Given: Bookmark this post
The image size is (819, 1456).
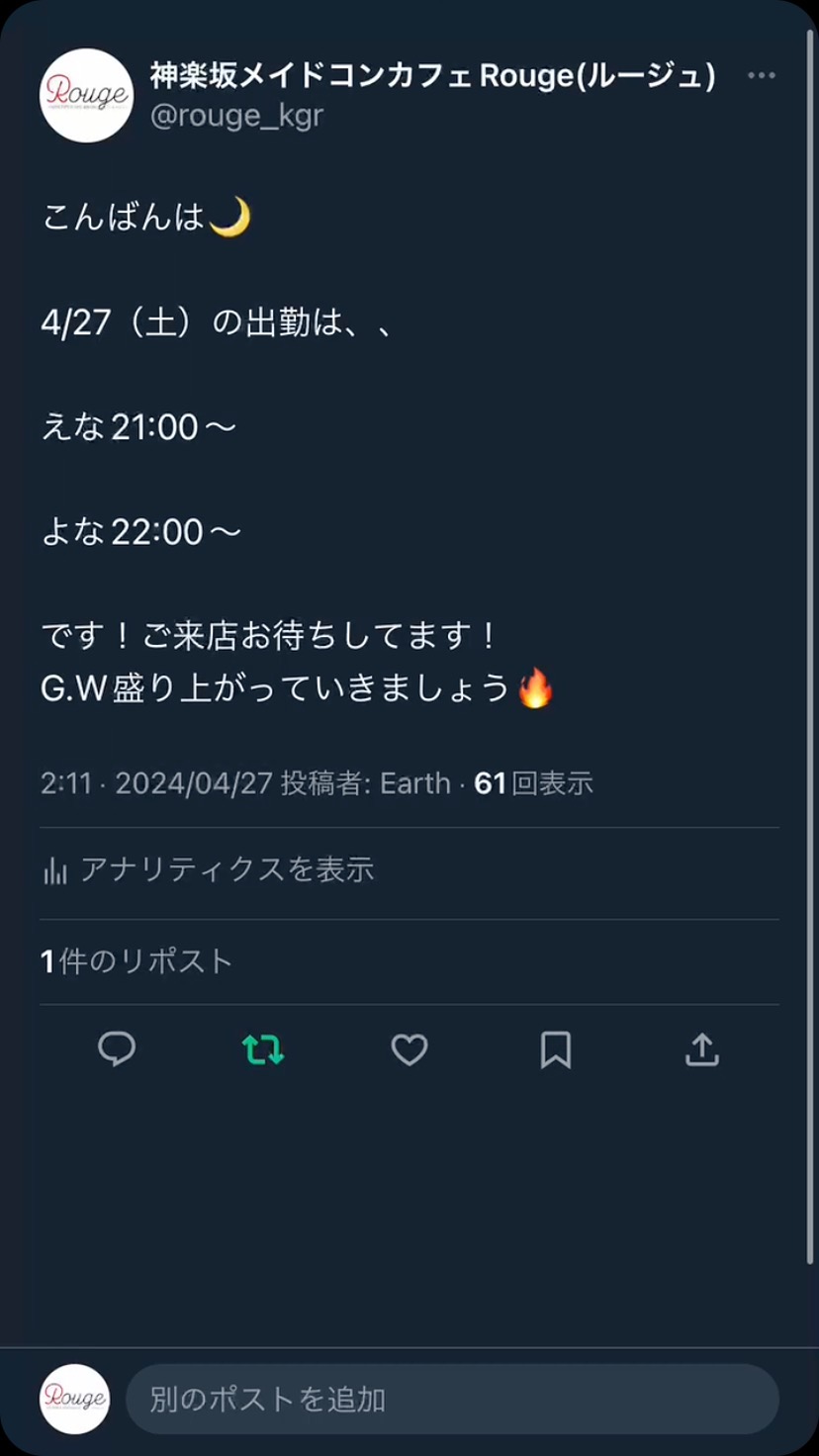Looking at the screenshot, I should click(555, 1048).
